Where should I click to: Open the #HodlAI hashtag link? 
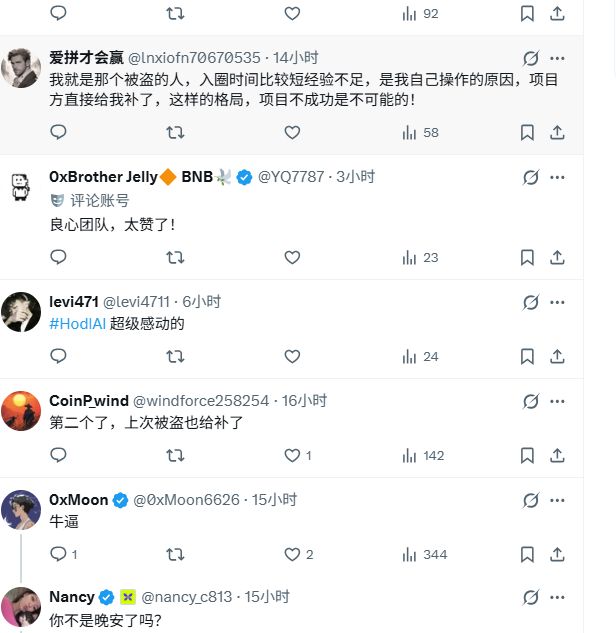tap(77, 323)
